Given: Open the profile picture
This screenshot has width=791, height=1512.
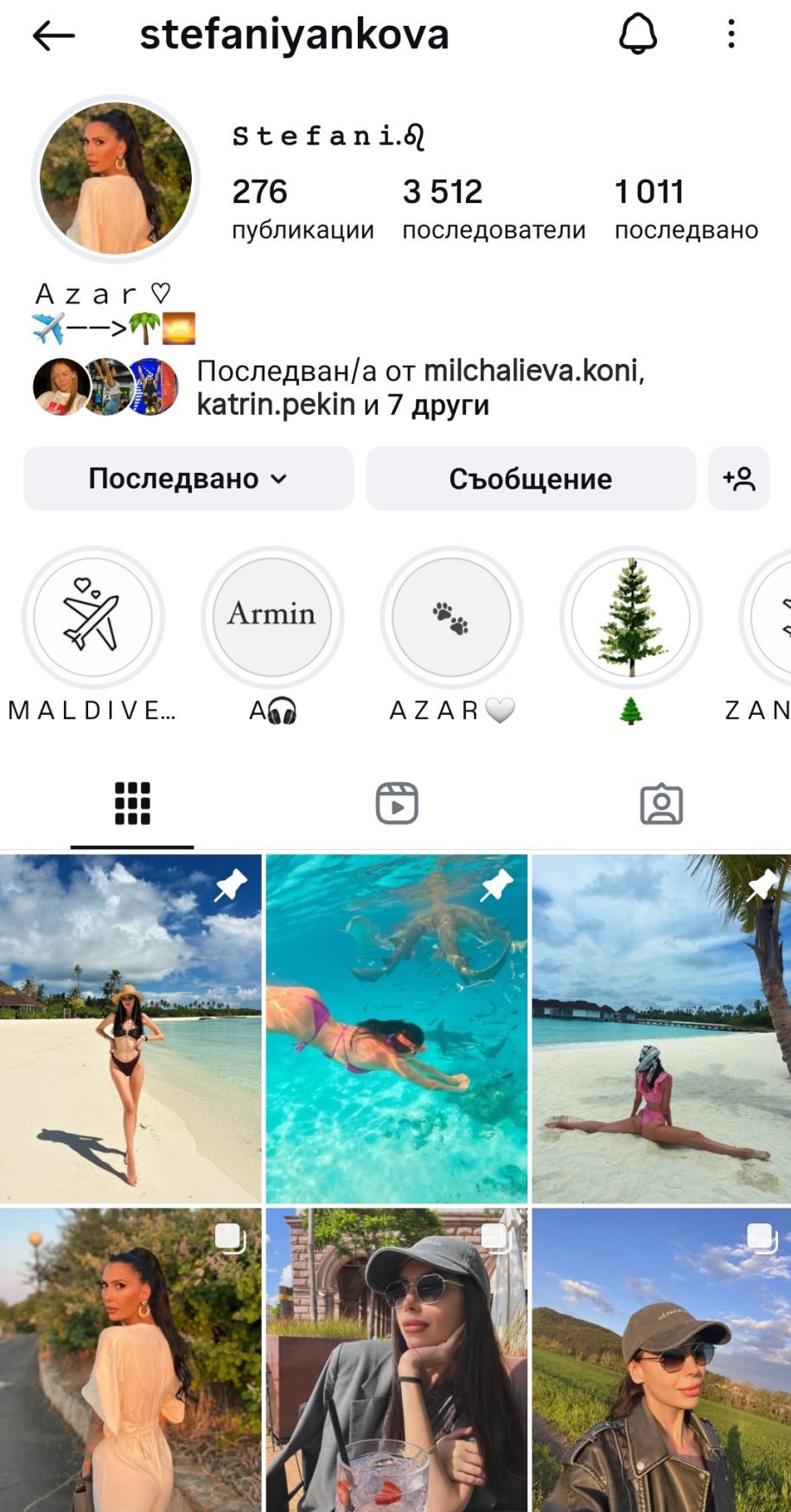Looking at the screenshot, I should pyautogui.click(x=116, y=179).
